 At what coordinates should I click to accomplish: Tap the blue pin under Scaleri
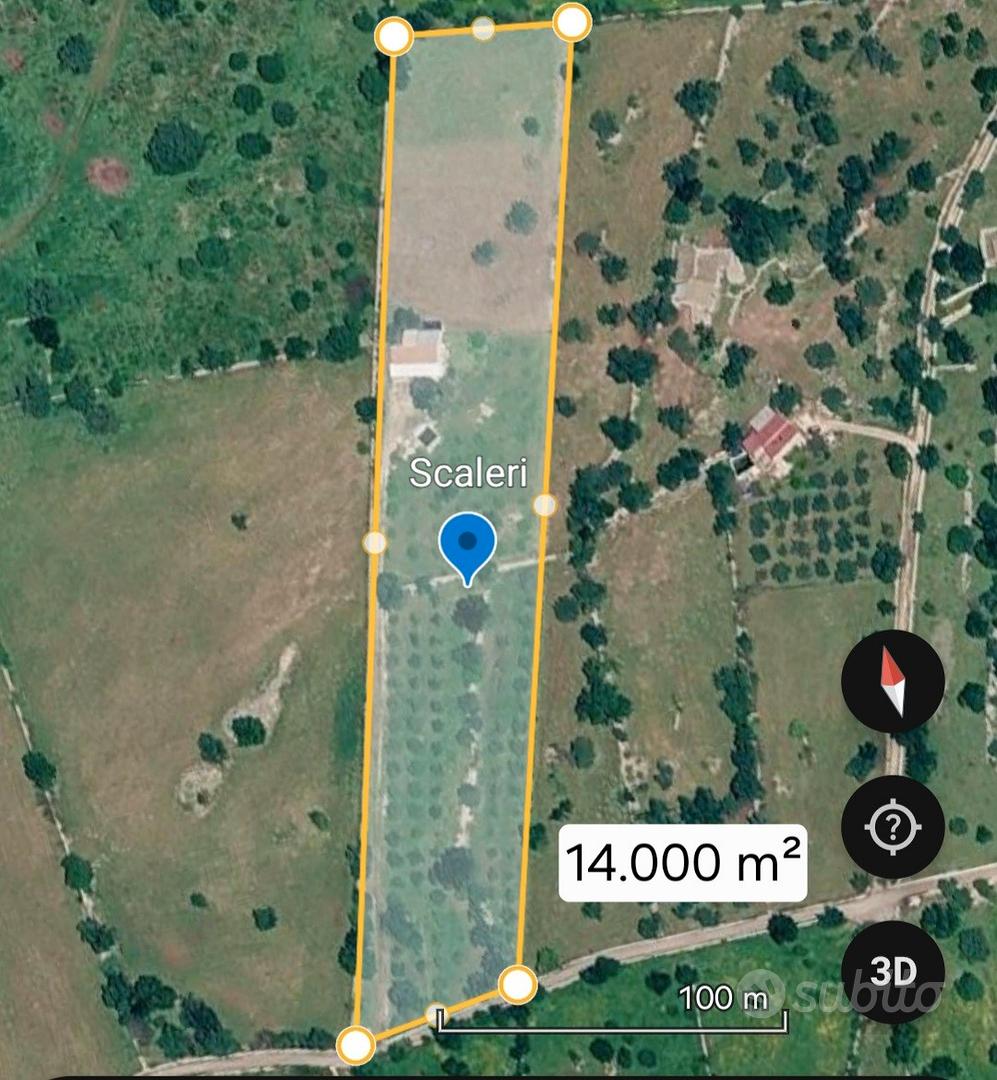coord(468,549)
